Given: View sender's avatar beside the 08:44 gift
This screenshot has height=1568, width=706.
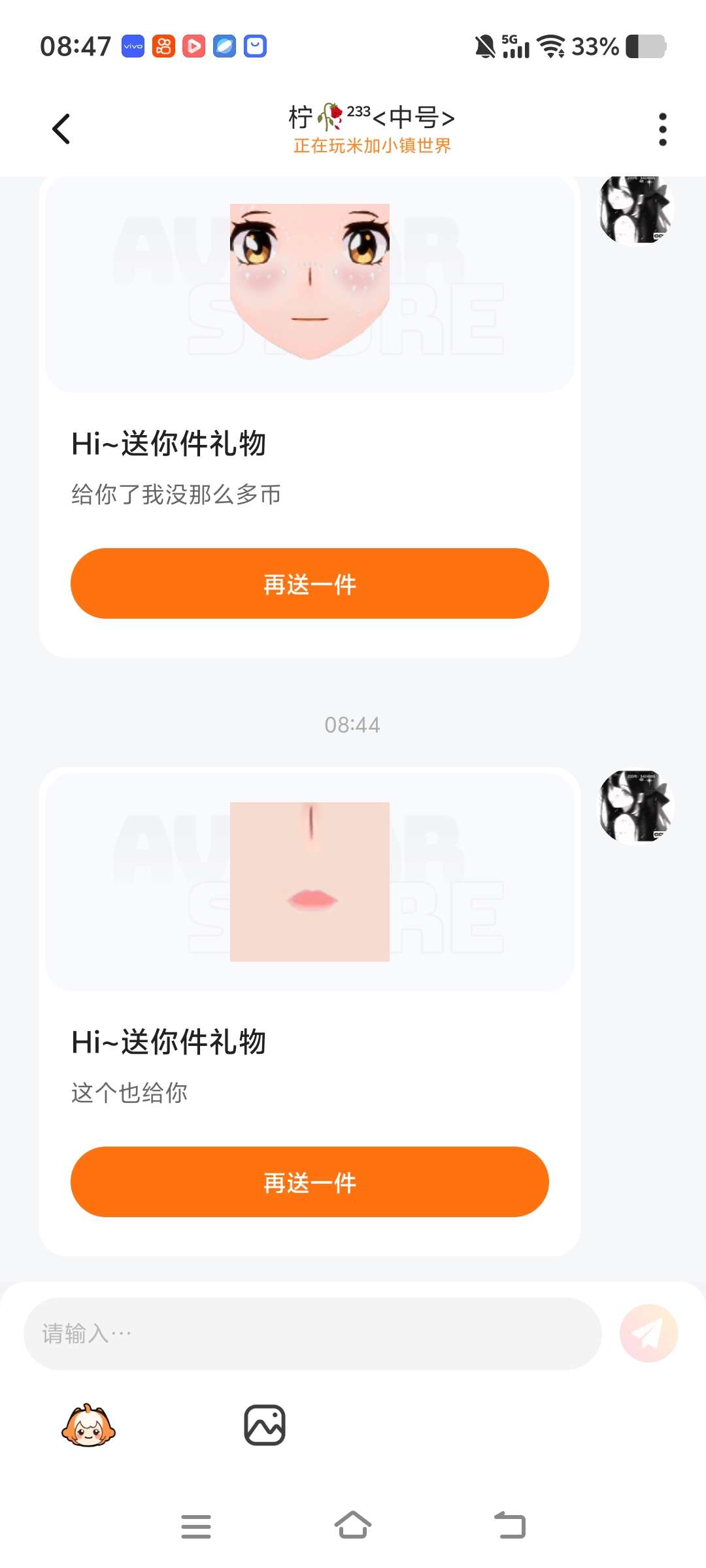Looking at the screenshot, I should 636,806.
